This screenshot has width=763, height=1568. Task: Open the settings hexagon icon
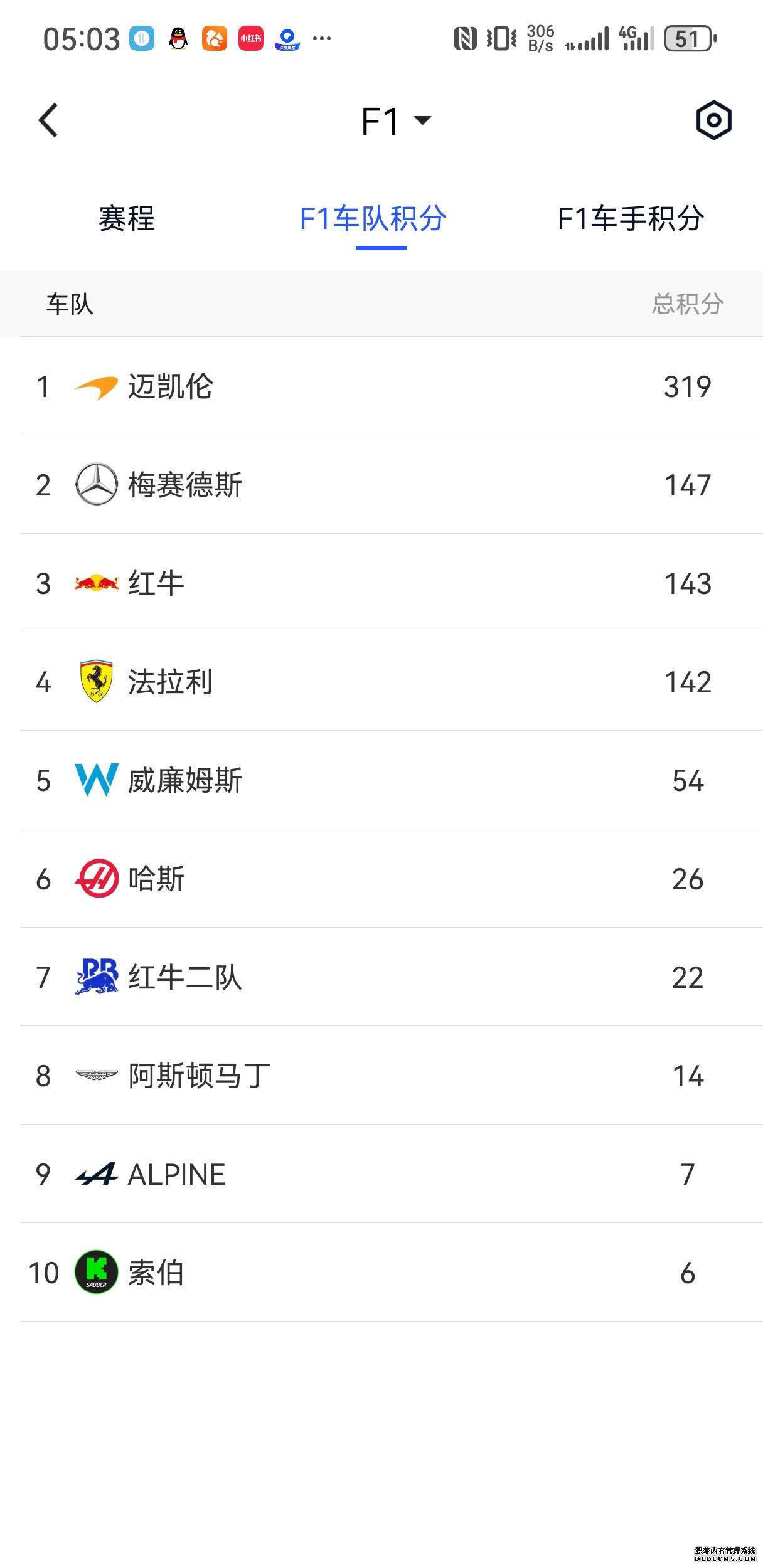point(713,120)
